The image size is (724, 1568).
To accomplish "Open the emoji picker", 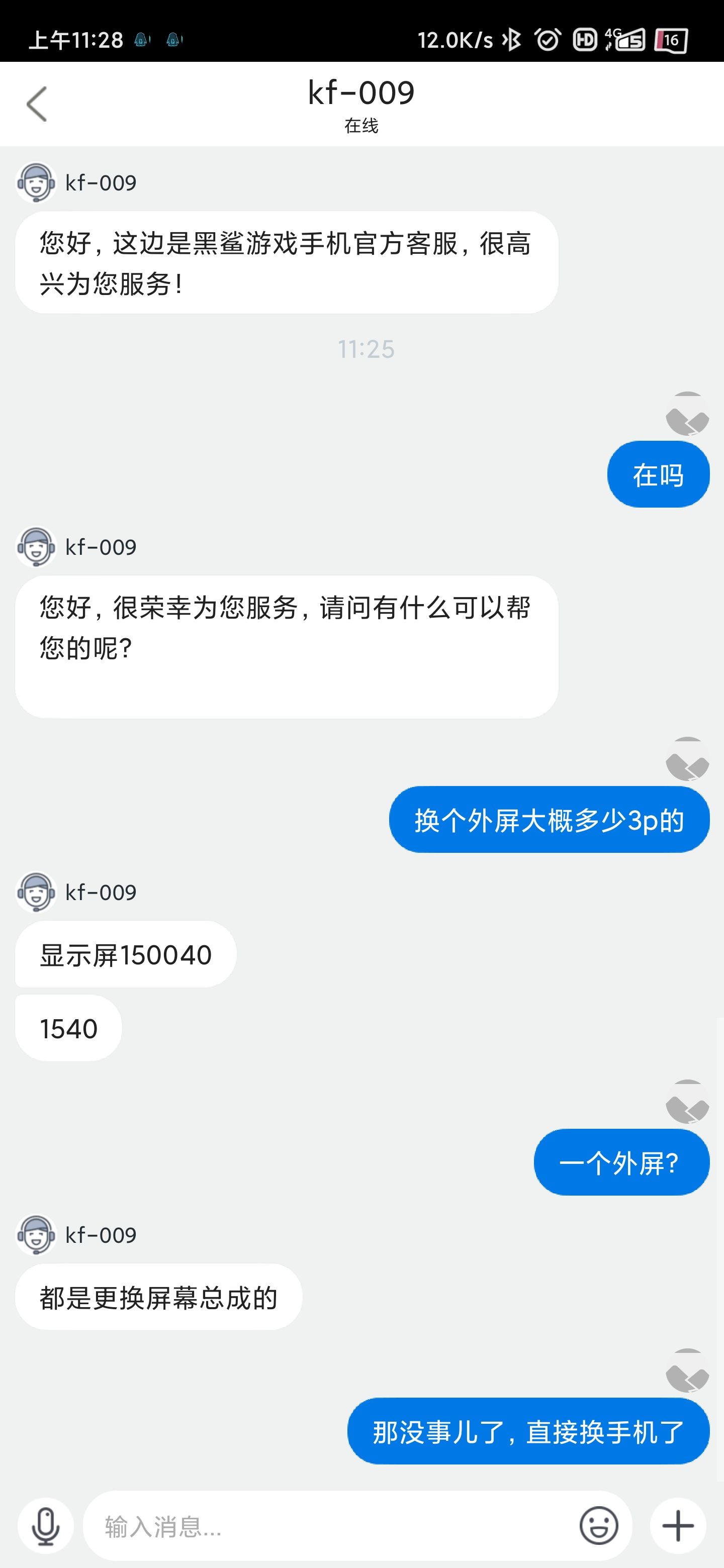I will coord(599,1526).
